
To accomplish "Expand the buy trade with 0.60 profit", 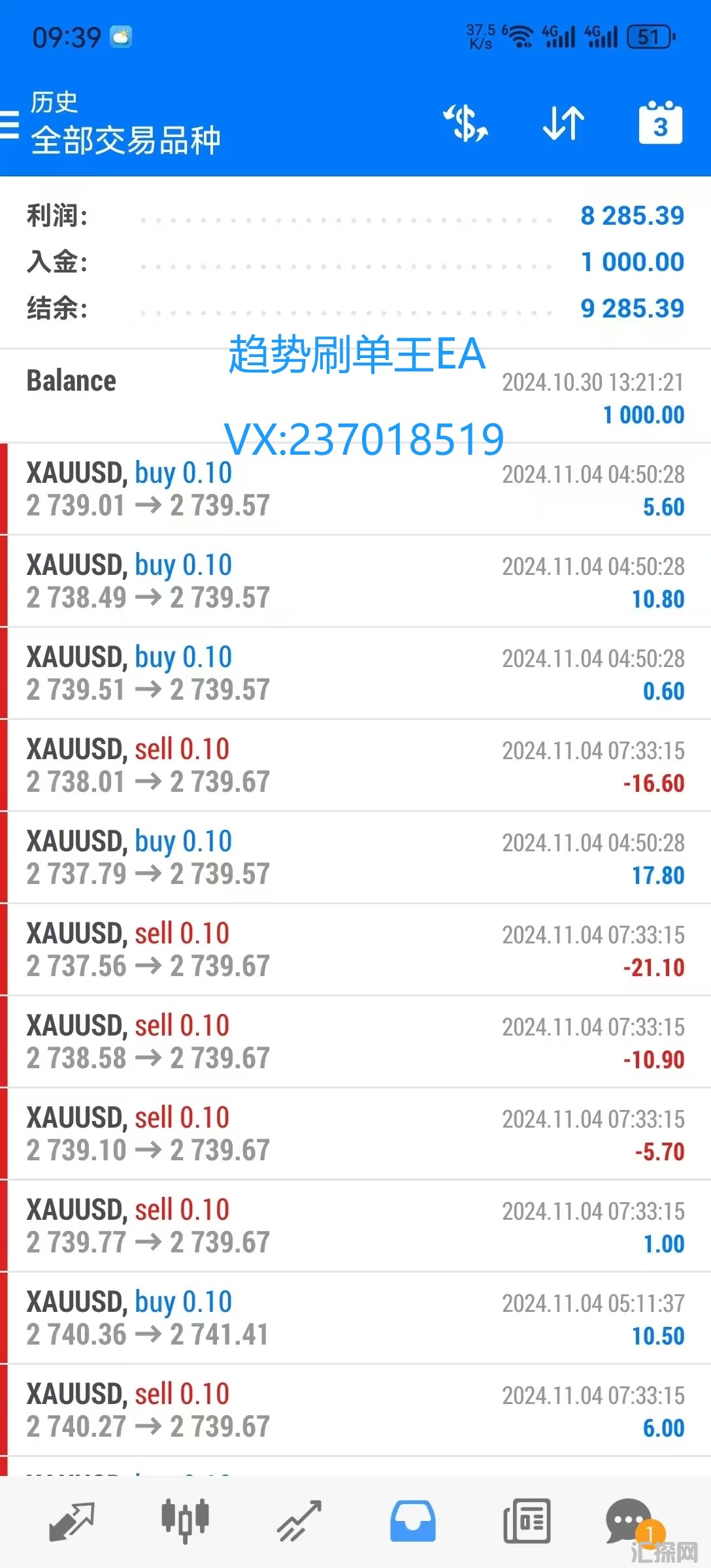I will click(355, 674).
